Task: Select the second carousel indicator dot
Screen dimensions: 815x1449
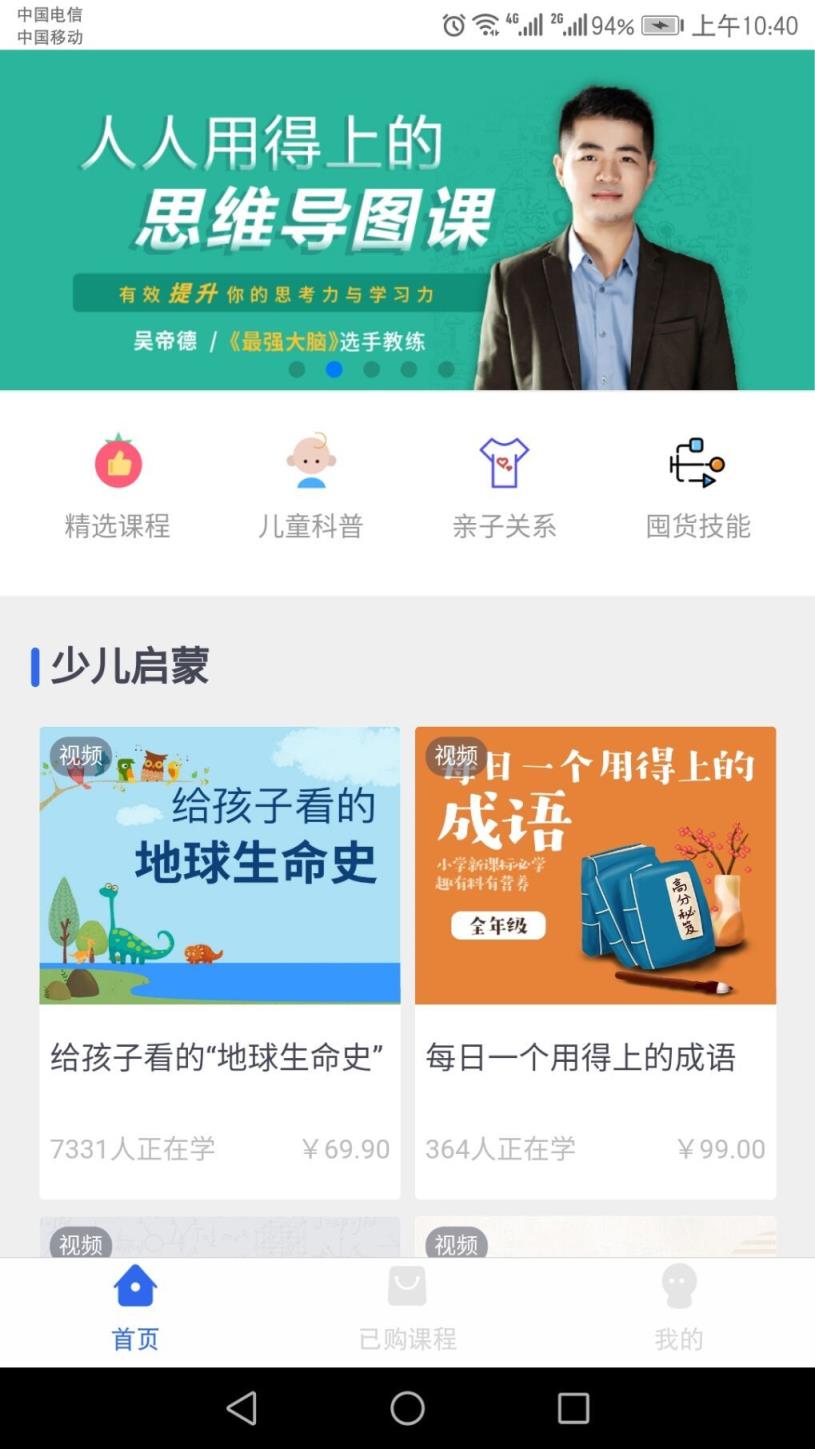Action: pyautogui.click(x=334, y=369)
